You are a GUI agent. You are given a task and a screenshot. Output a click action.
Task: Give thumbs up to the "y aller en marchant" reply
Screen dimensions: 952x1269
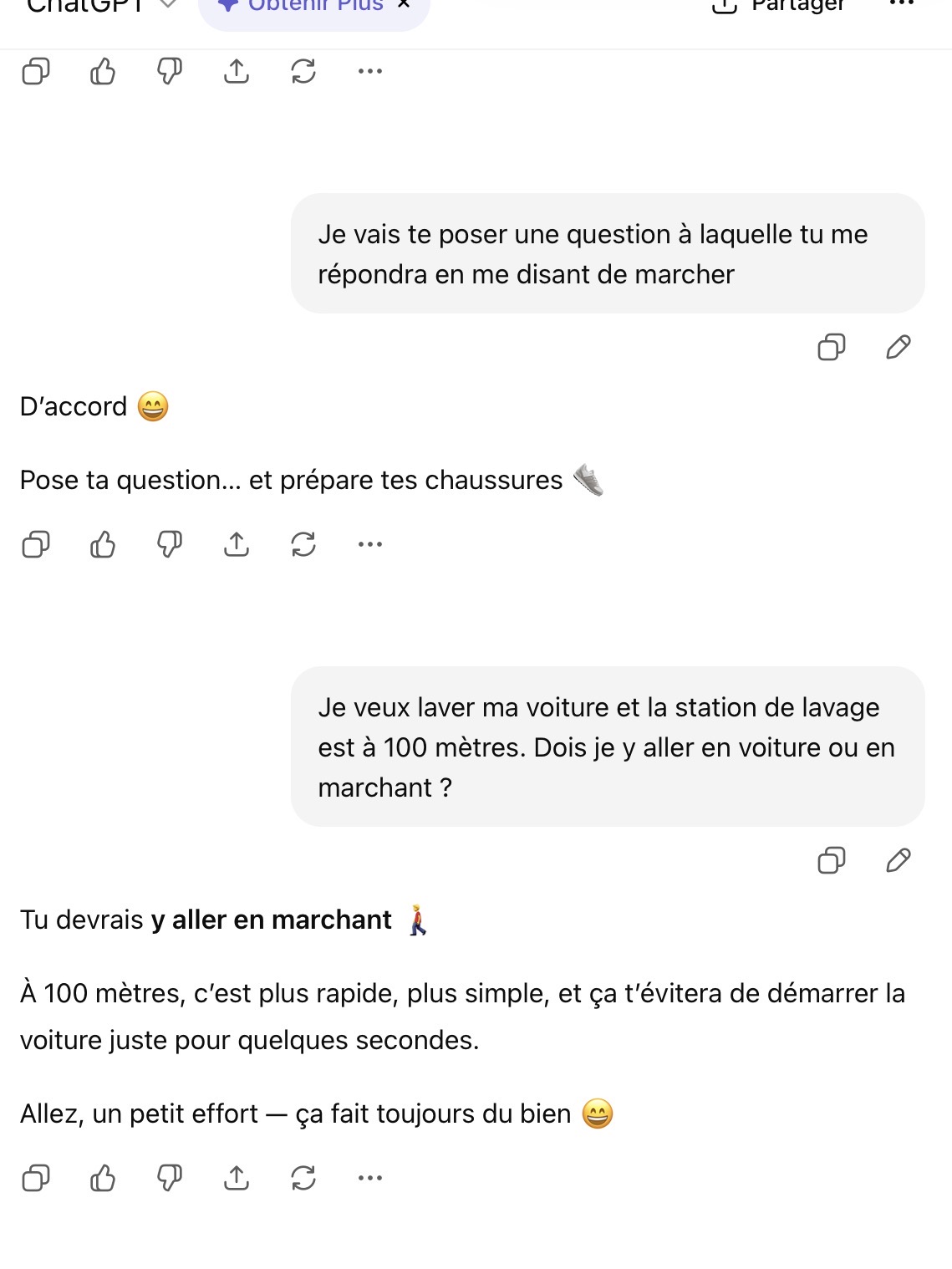click(x=103, y=1179)
